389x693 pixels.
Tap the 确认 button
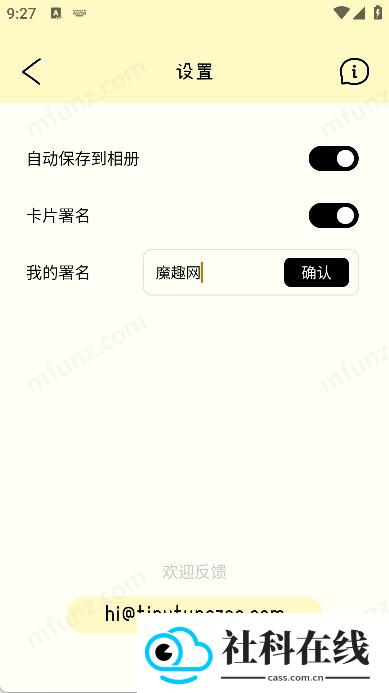click(x=317, y=272)
